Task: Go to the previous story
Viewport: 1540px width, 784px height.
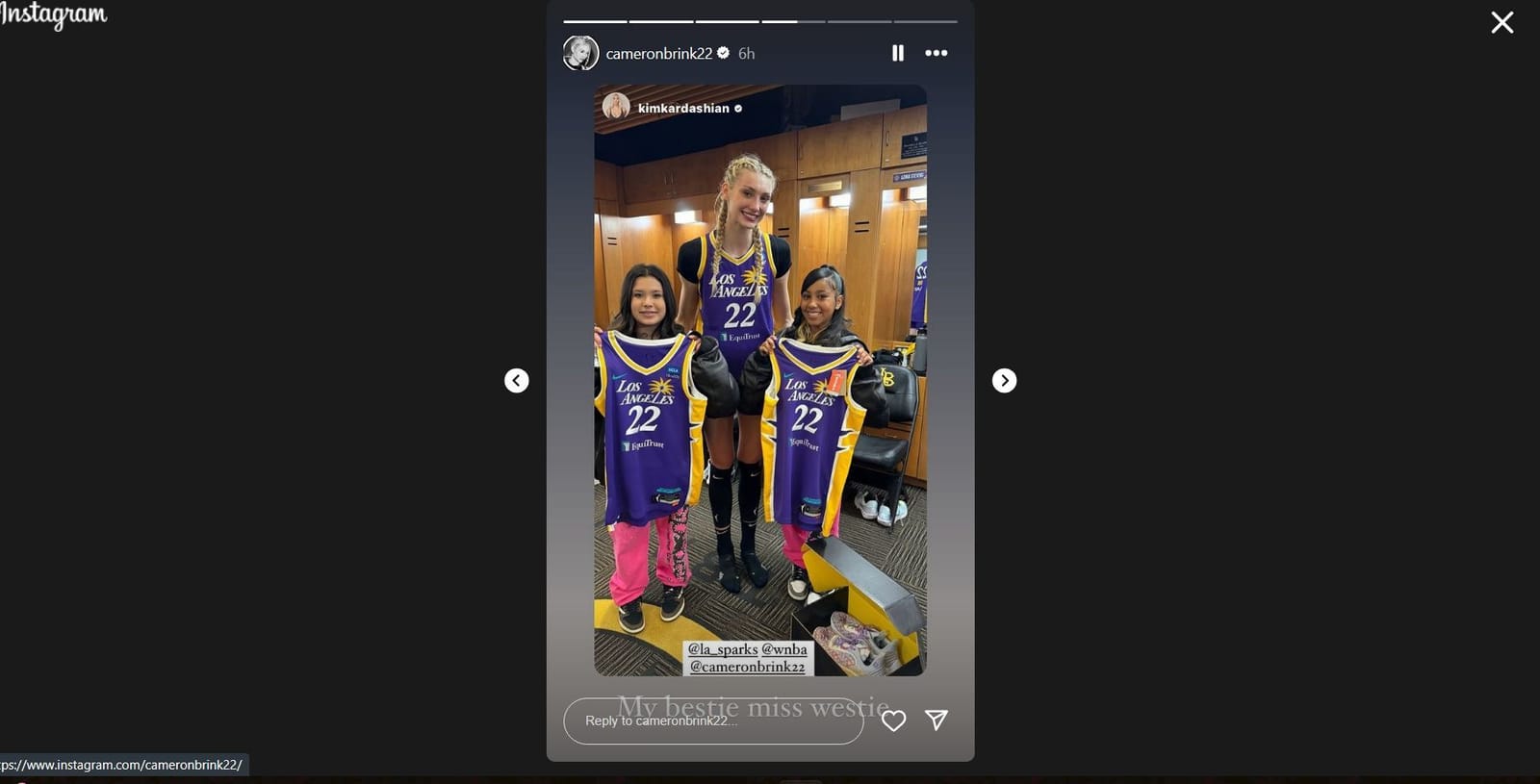Action: click(517, 381)
